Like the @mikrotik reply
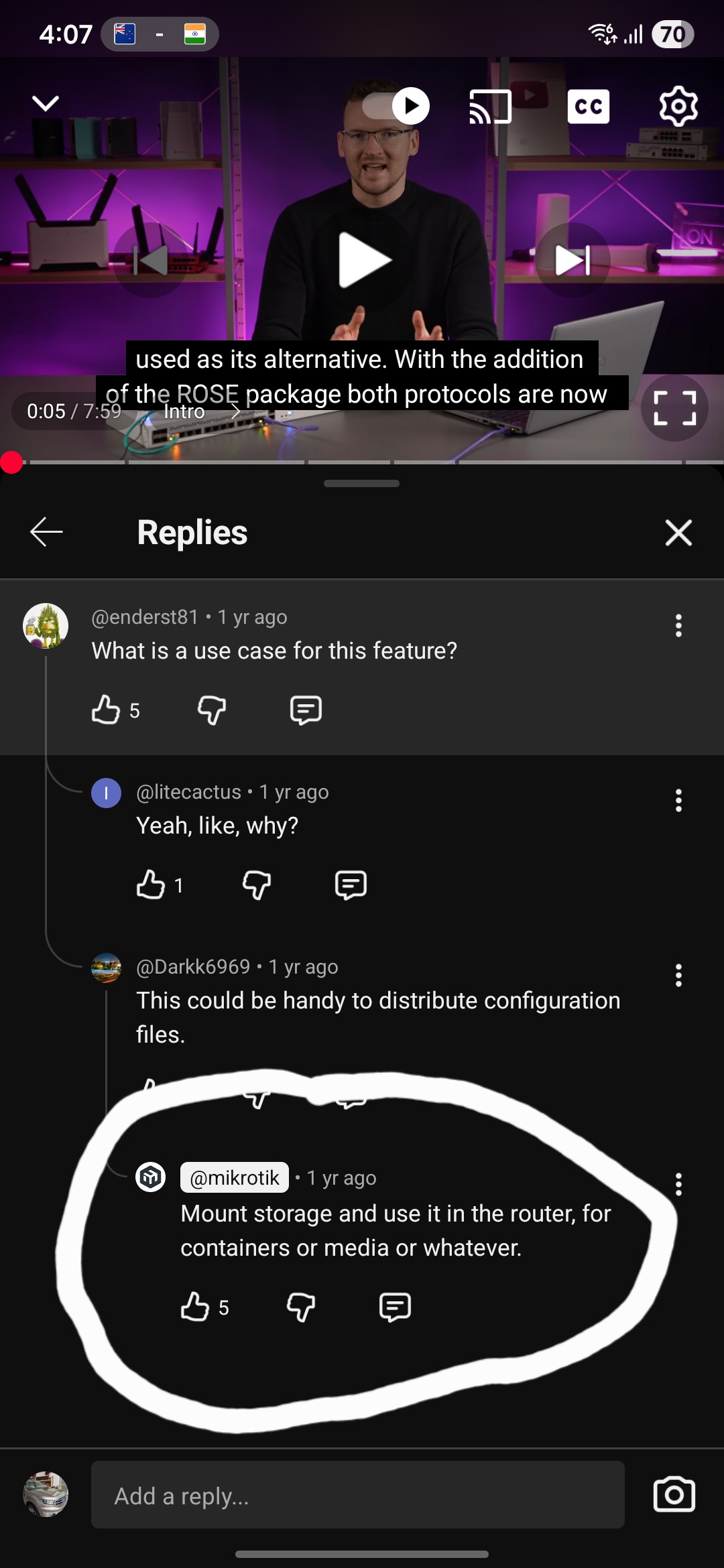The width and height of the screenshot is (724, 1568). pos(195,1307)
